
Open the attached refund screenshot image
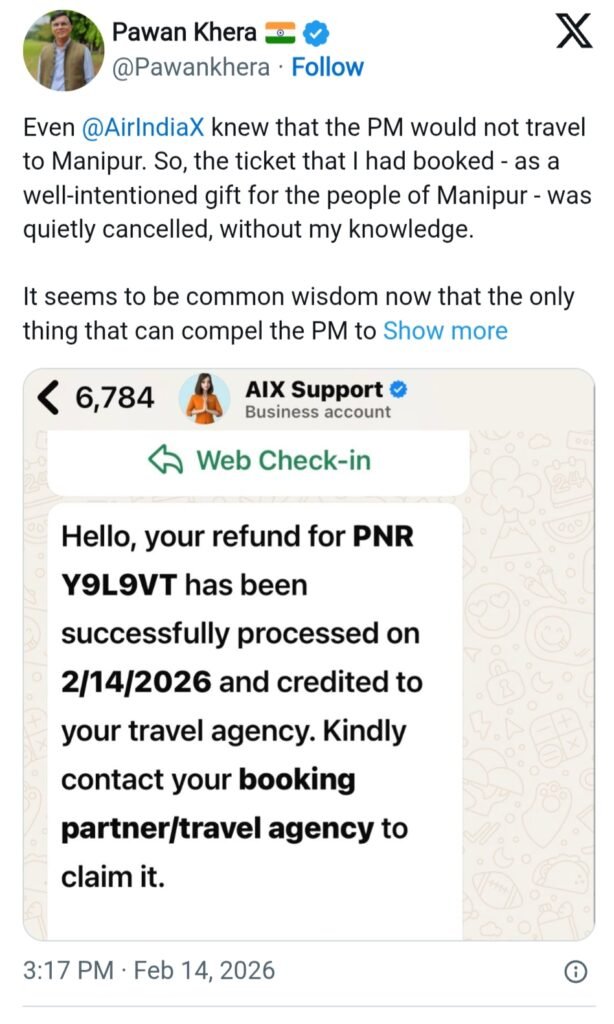(307, 655)
